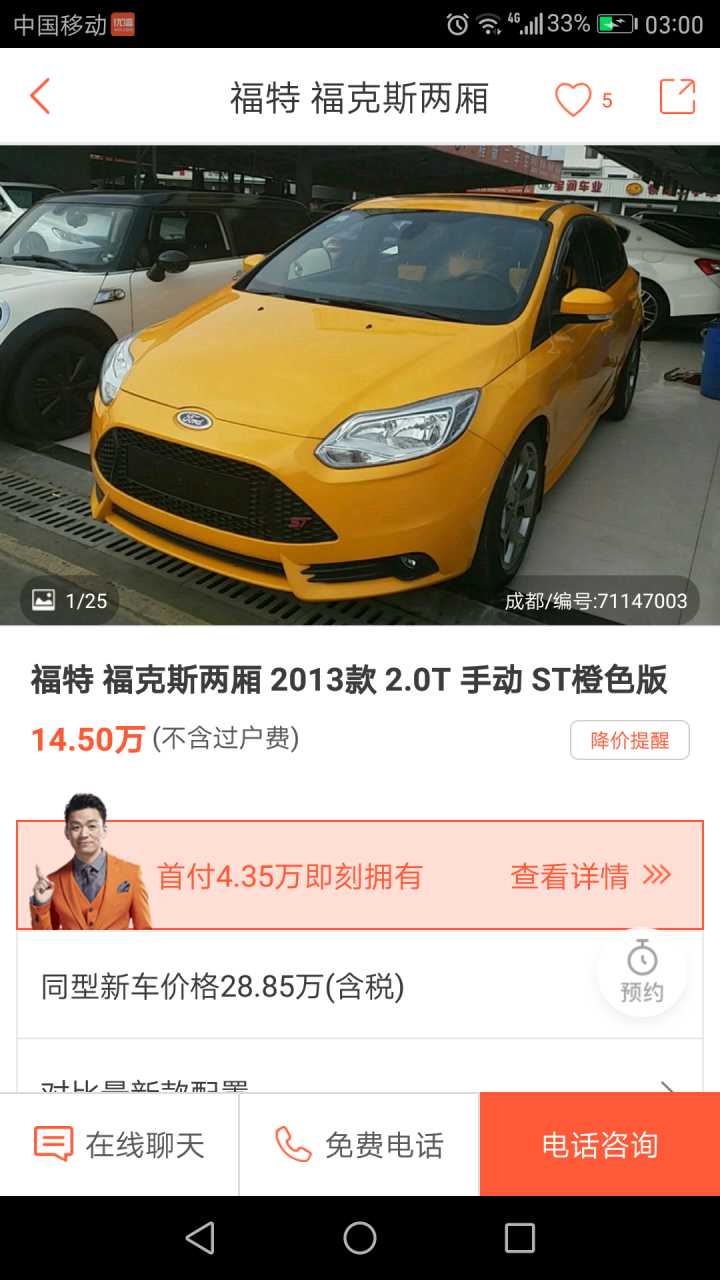The image size is (720, 1280).
Task: Toggle the favorite heart showing count 5
Action: pyautogui.click(x=571, y=97)
